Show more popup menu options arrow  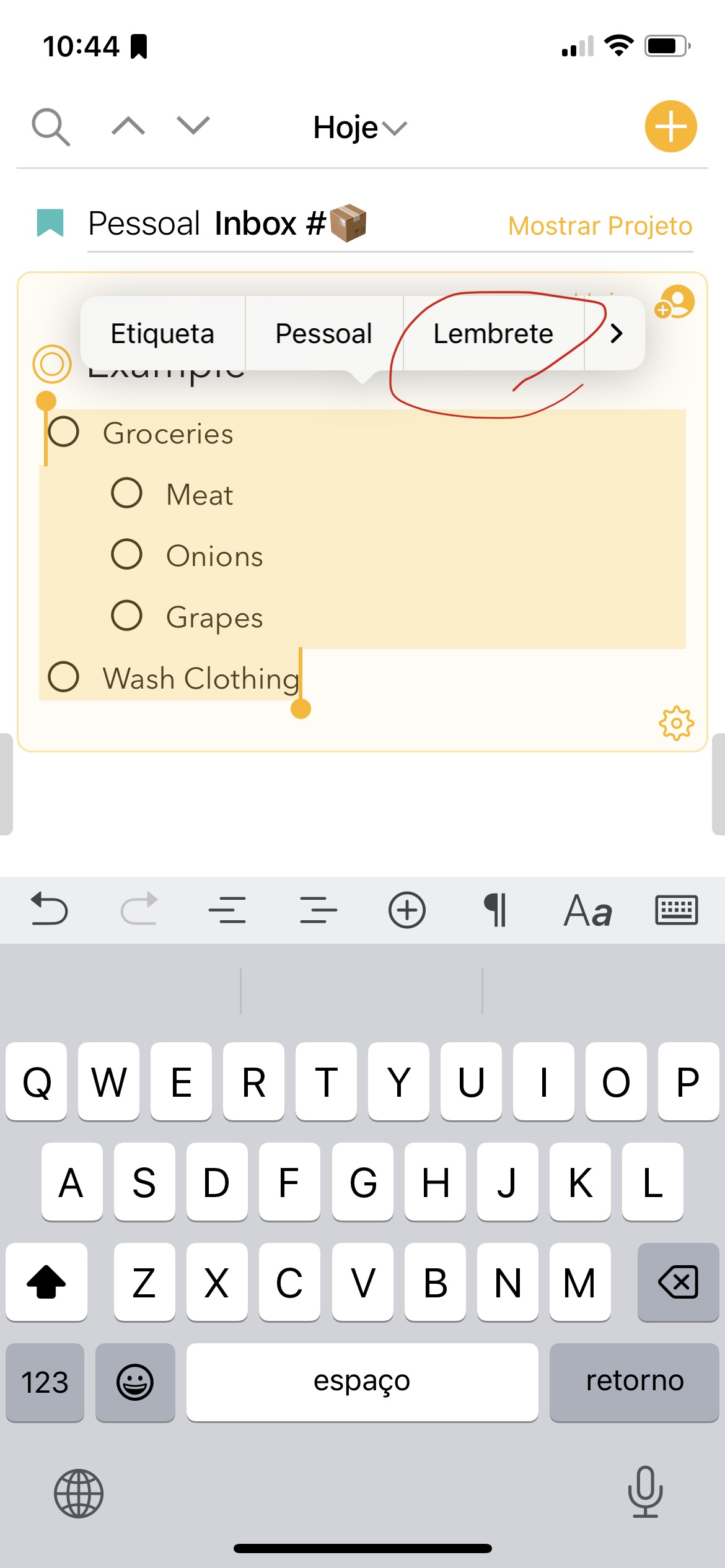(x=615, y=333)
